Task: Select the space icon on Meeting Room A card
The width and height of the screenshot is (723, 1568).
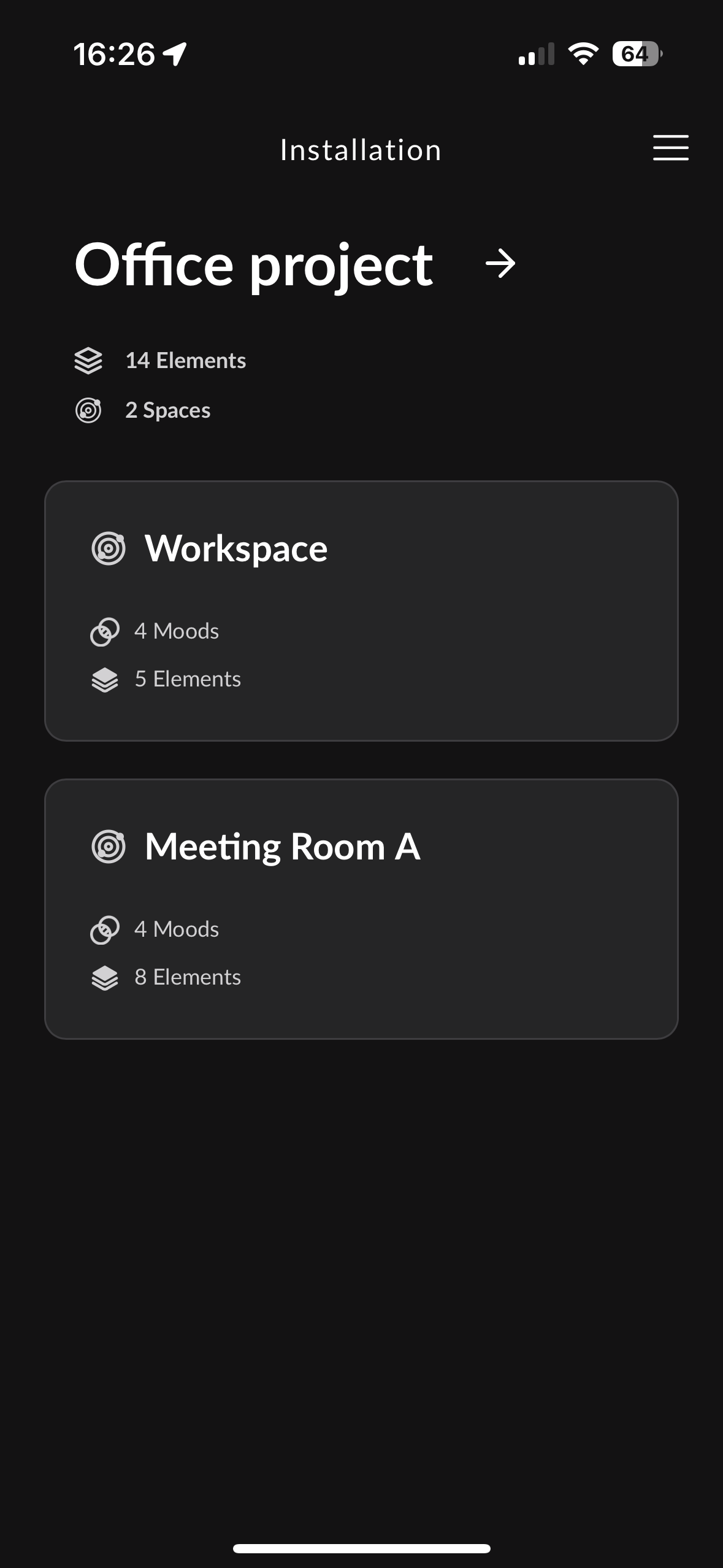Action: [109, 847]
